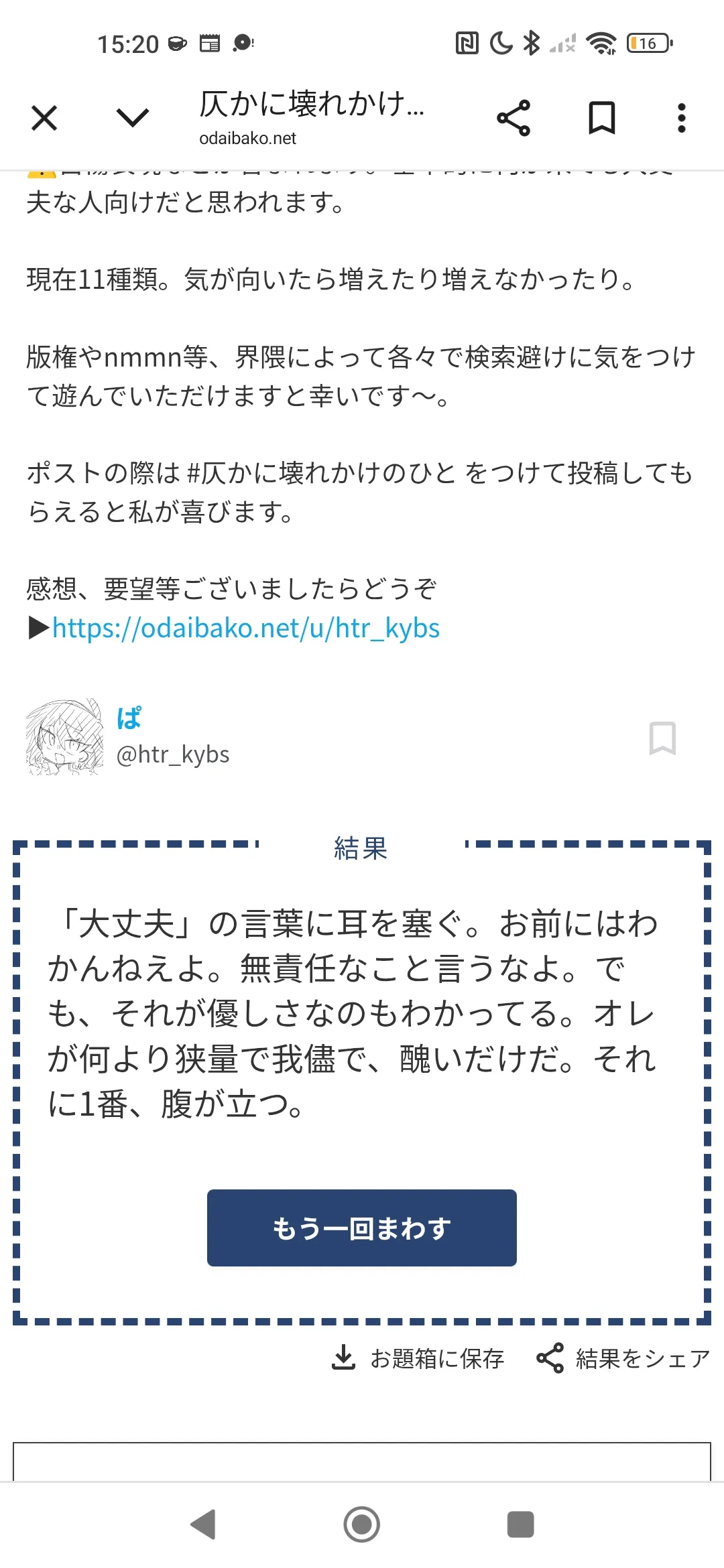Share this page from the toolbar
The image size is (724, 1568).
click(514, 119)
